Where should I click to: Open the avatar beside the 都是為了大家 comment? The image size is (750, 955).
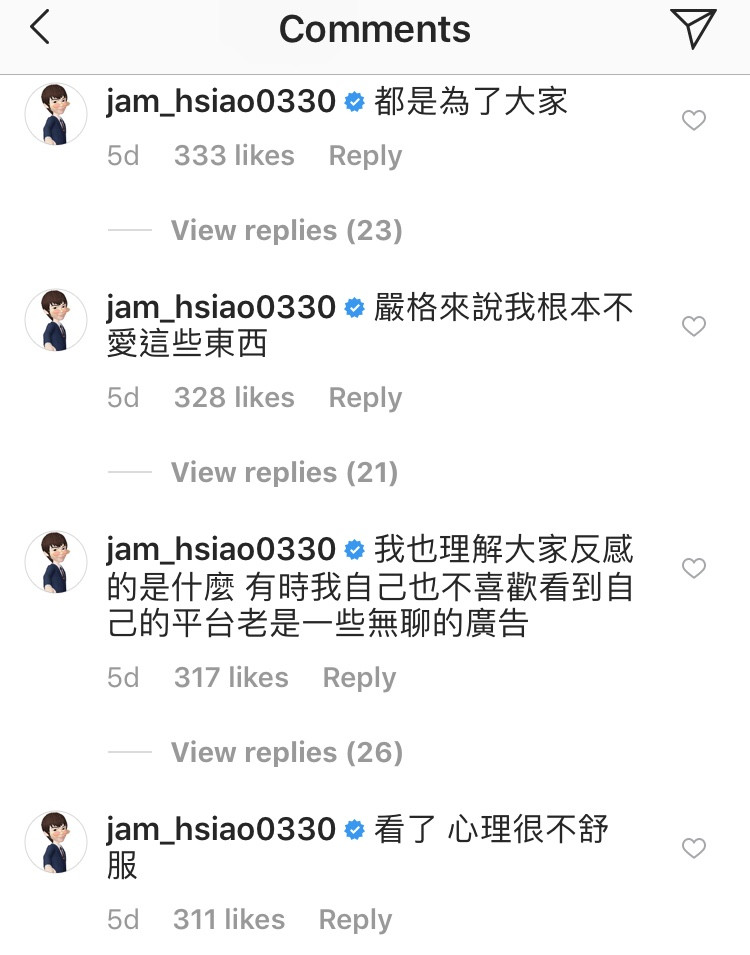(x=55, y=114)
